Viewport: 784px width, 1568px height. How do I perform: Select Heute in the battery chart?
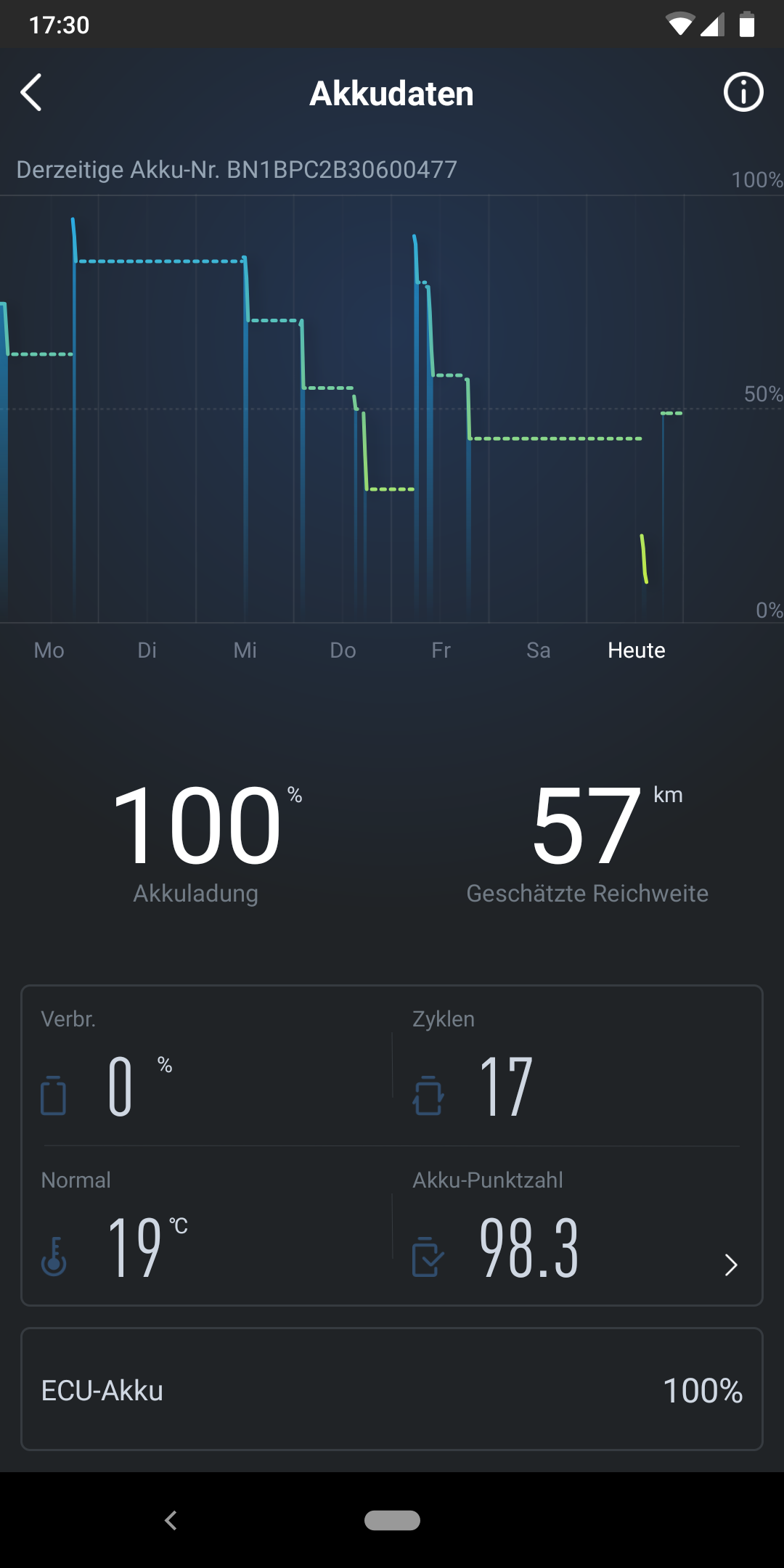pyautogui.click(x=636, y=650)
